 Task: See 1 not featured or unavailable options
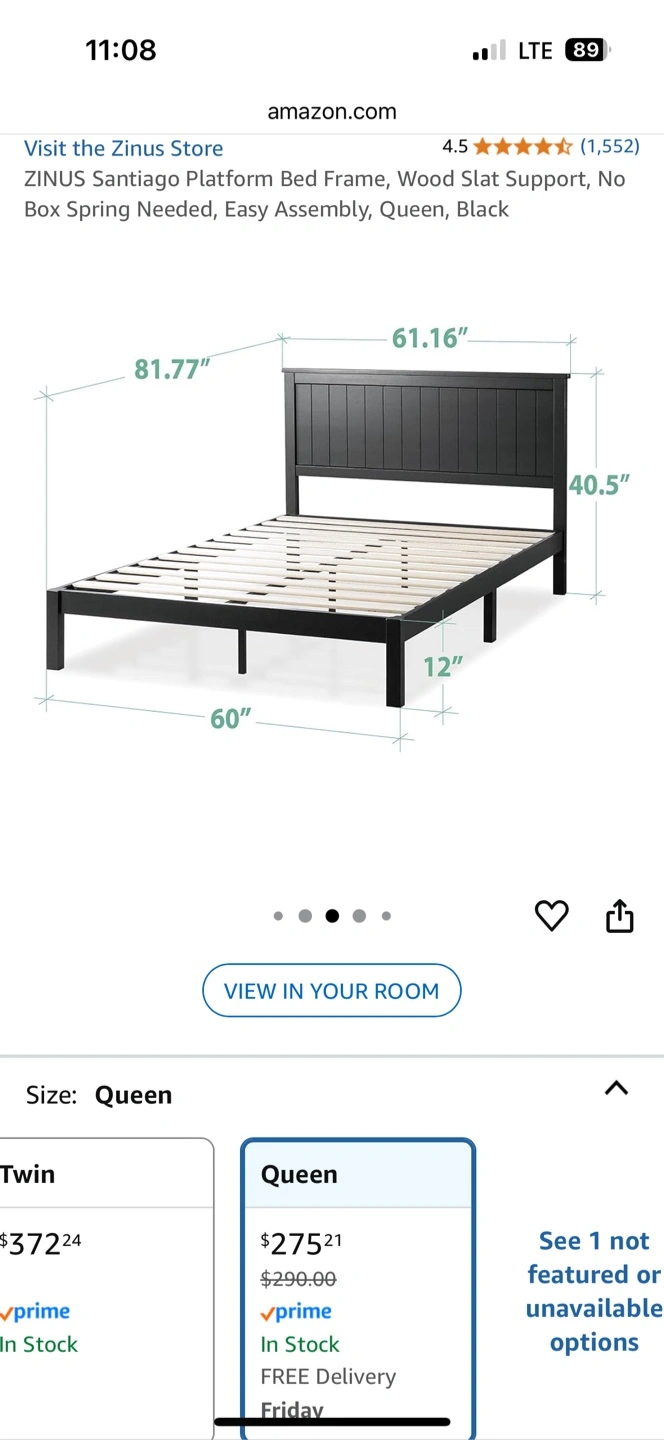(x=594, y=1291)
